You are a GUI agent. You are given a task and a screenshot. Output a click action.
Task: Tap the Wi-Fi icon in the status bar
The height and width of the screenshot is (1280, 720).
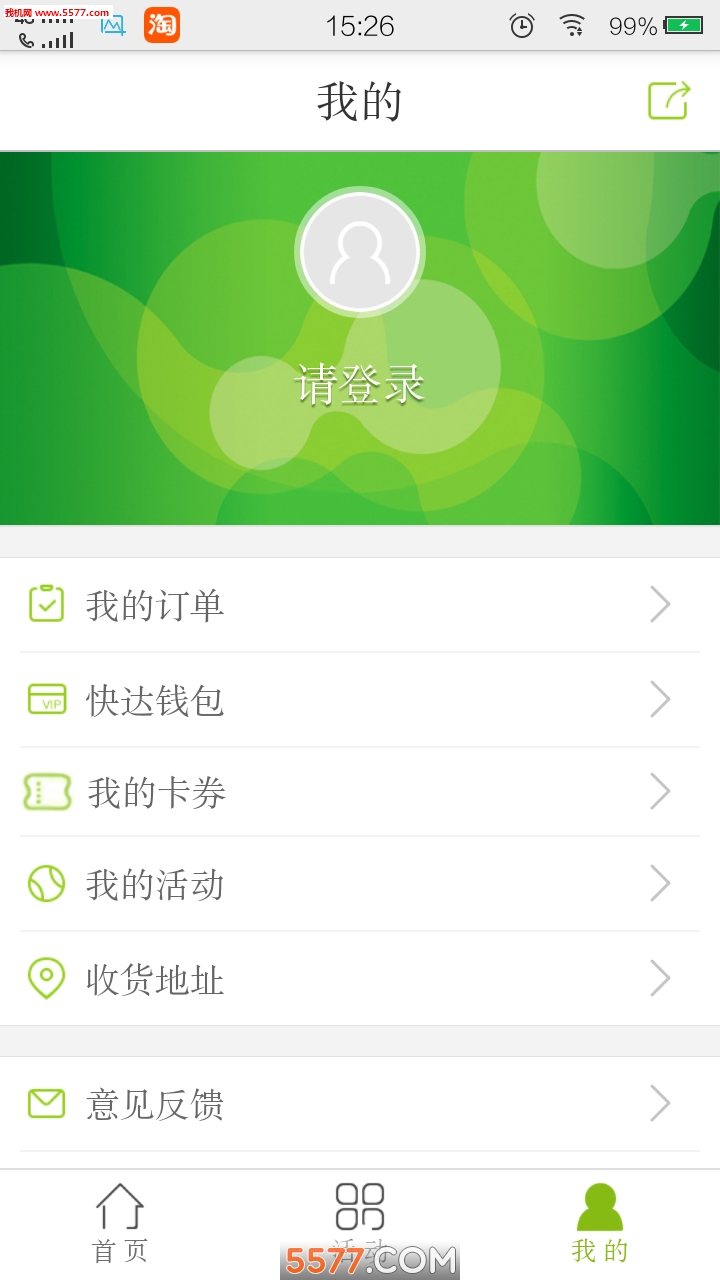tap(573, 26)
